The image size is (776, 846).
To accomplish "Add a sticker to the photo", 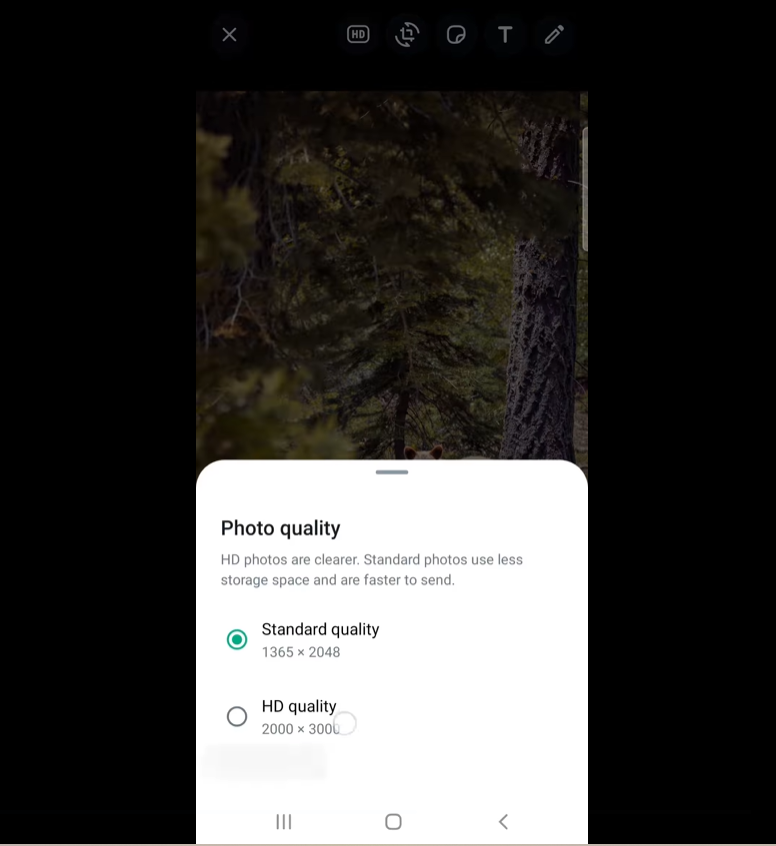I will pos(456,35).
